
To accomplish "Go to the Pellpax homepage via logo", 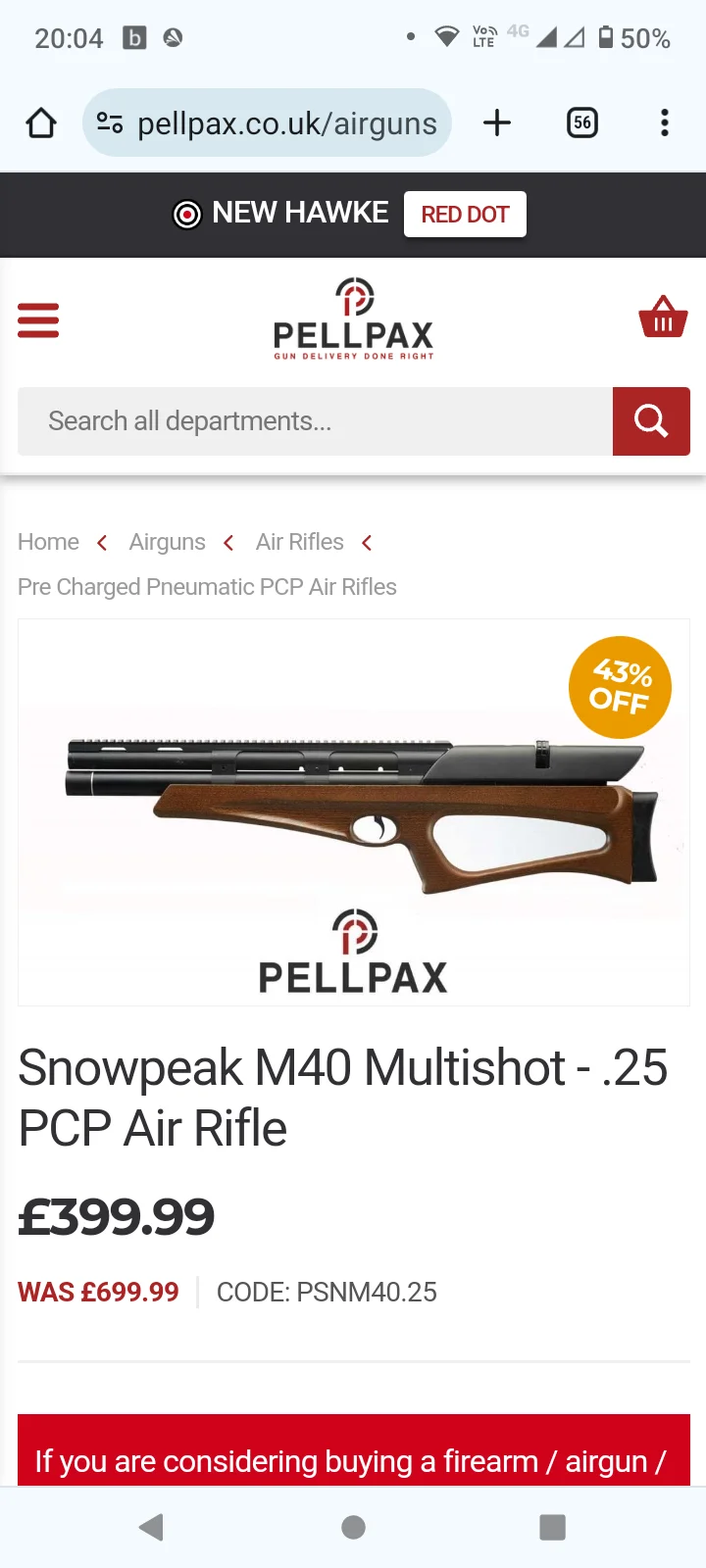I will (353, 320).
